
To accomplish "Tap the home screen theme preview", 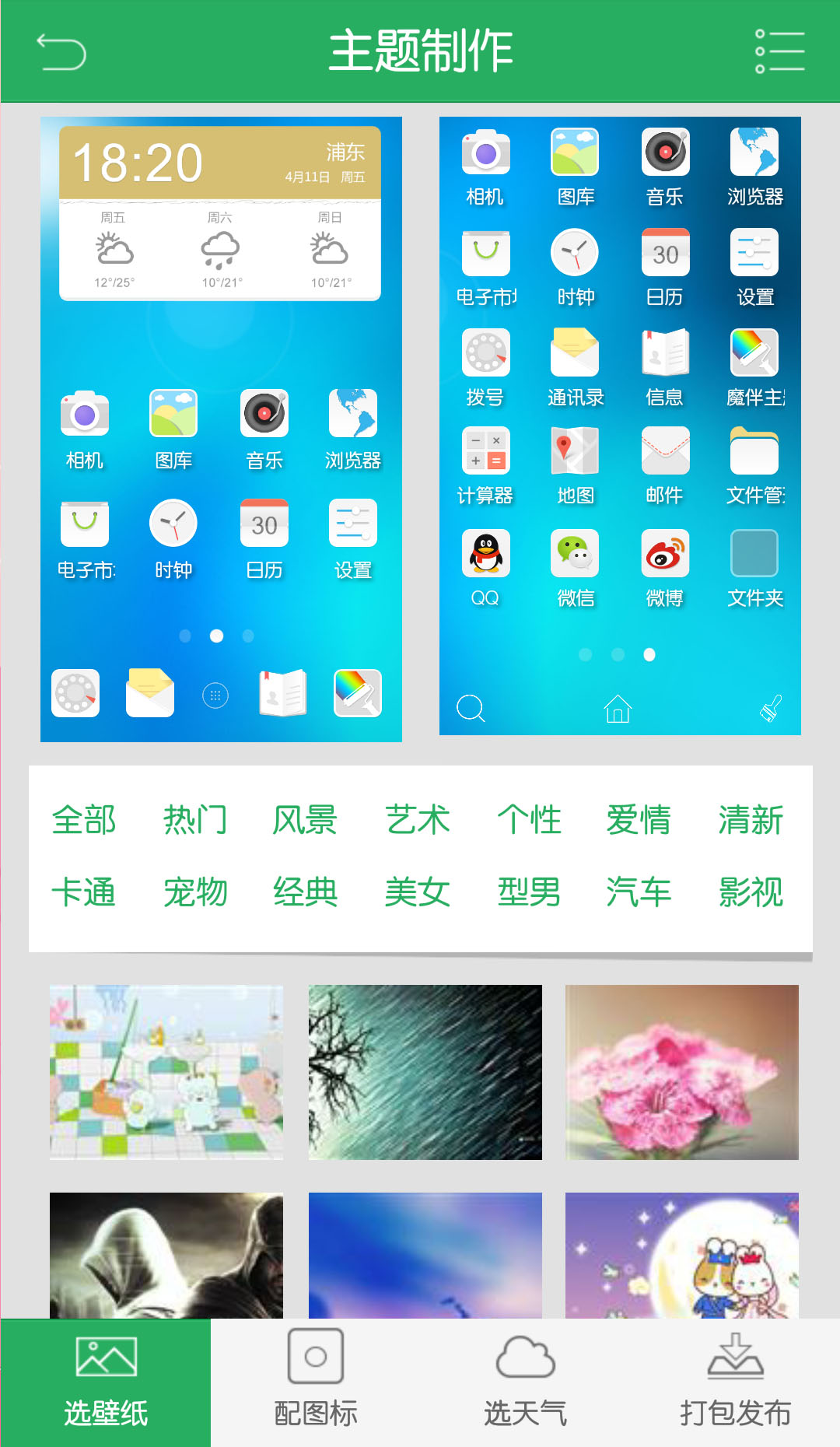I will pyautogui.click(x=221, y=429).
